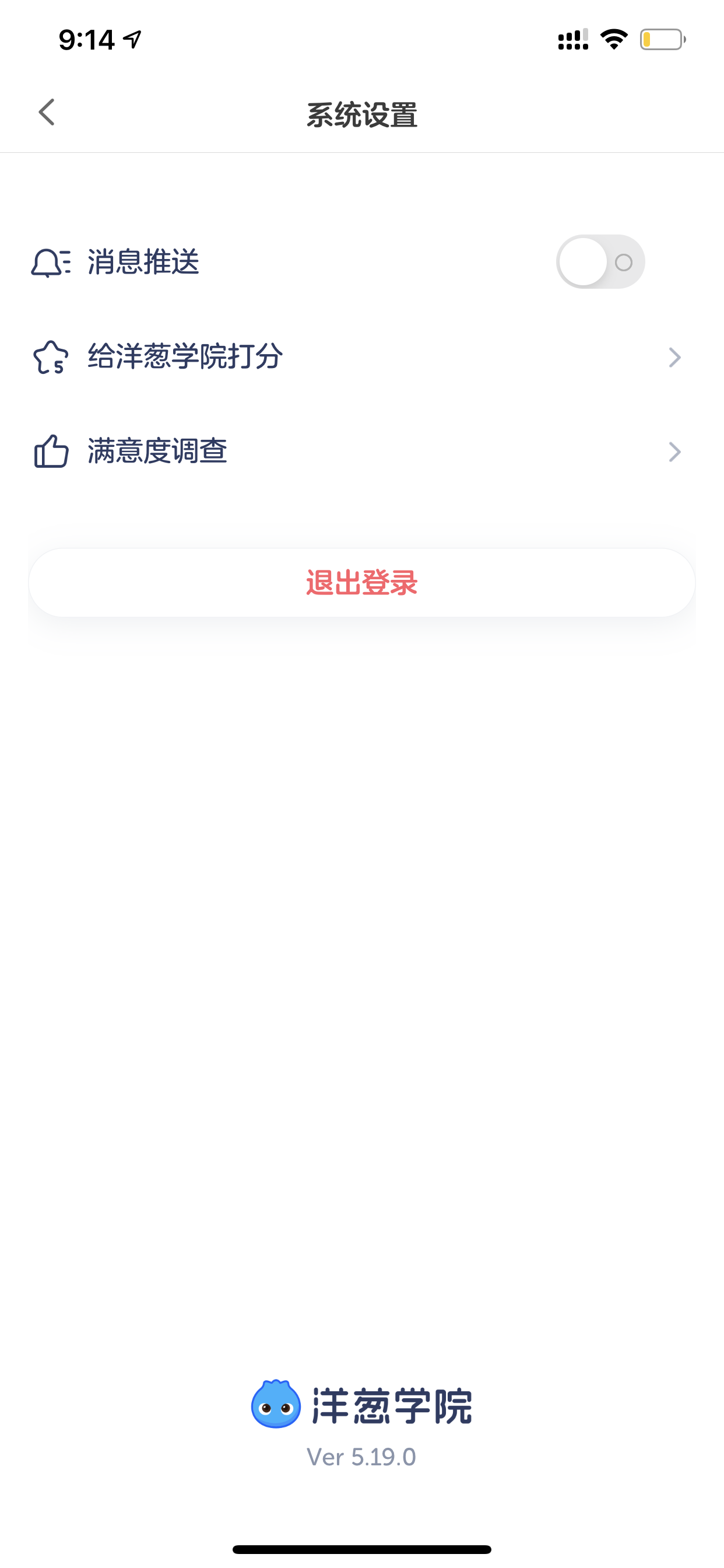Open 给洋葱学院打分
The height and width of the screenshot is (1568, 724).
point(362,358)
